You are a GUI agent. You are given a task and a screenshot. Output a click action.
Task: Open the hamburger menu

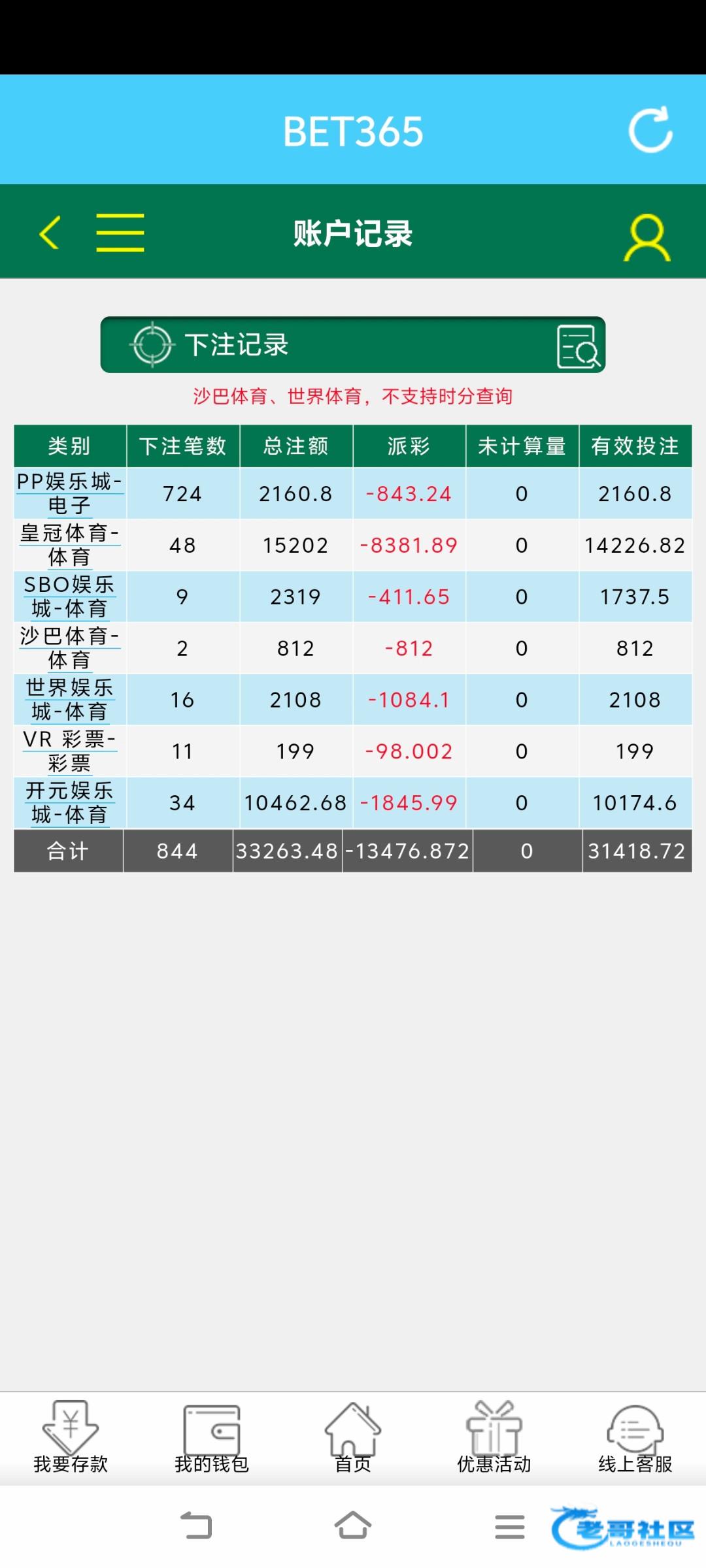[x=120, y=232]
